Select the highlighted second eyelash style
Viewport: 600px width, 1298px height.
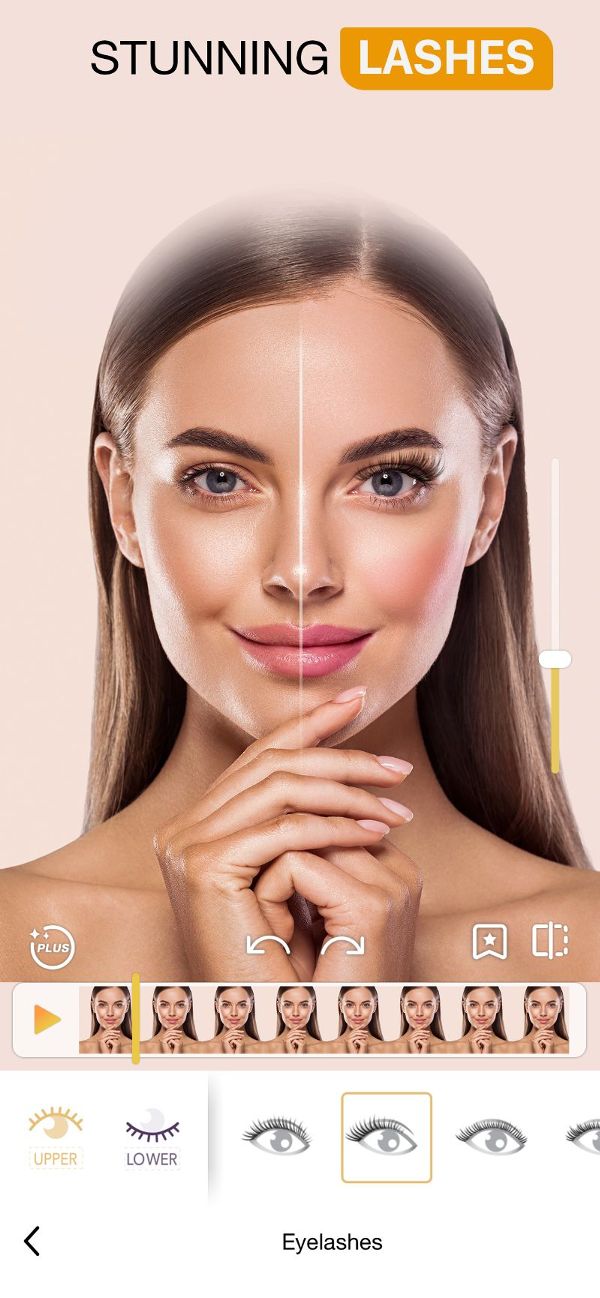point(386,1136)
